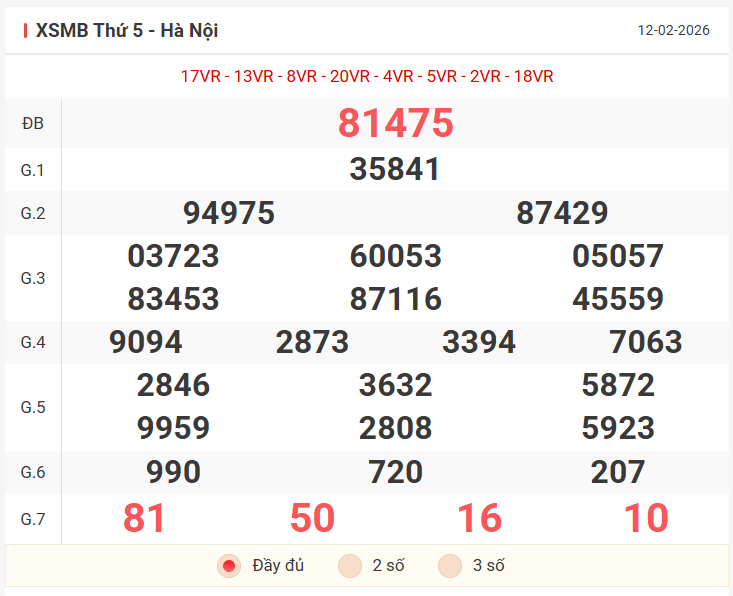The height and width of the screenshot is (596, 733).
Task: Select the Đầy đủ display option
Action: click(229, 566)
